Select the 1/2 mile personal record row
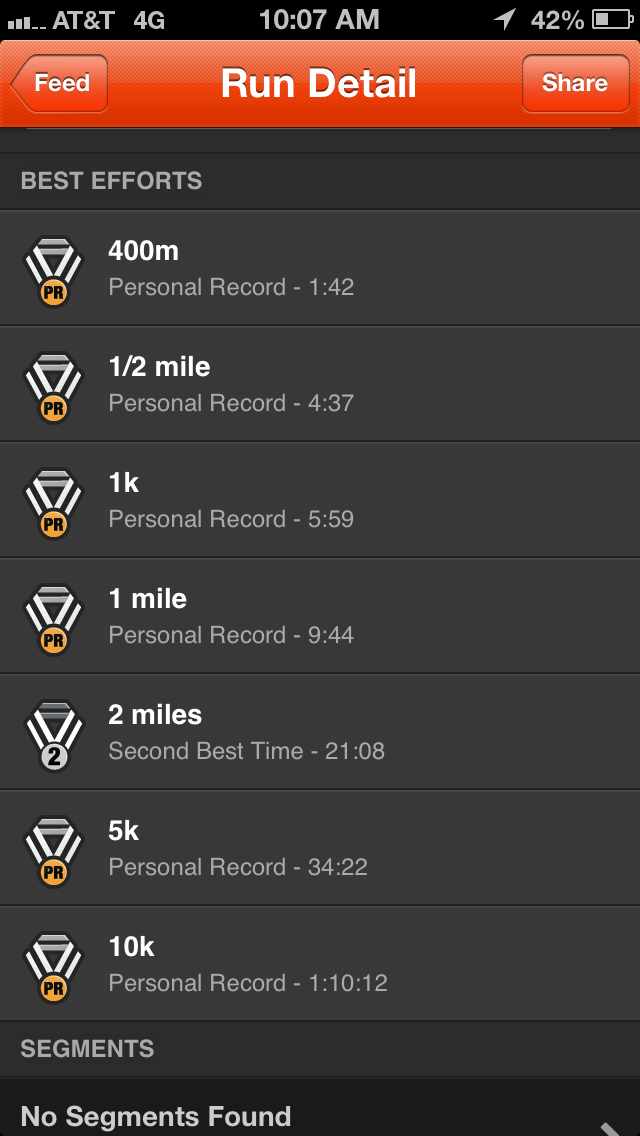Viewport: 640px width, 1136px height. [x=320, y=384]
